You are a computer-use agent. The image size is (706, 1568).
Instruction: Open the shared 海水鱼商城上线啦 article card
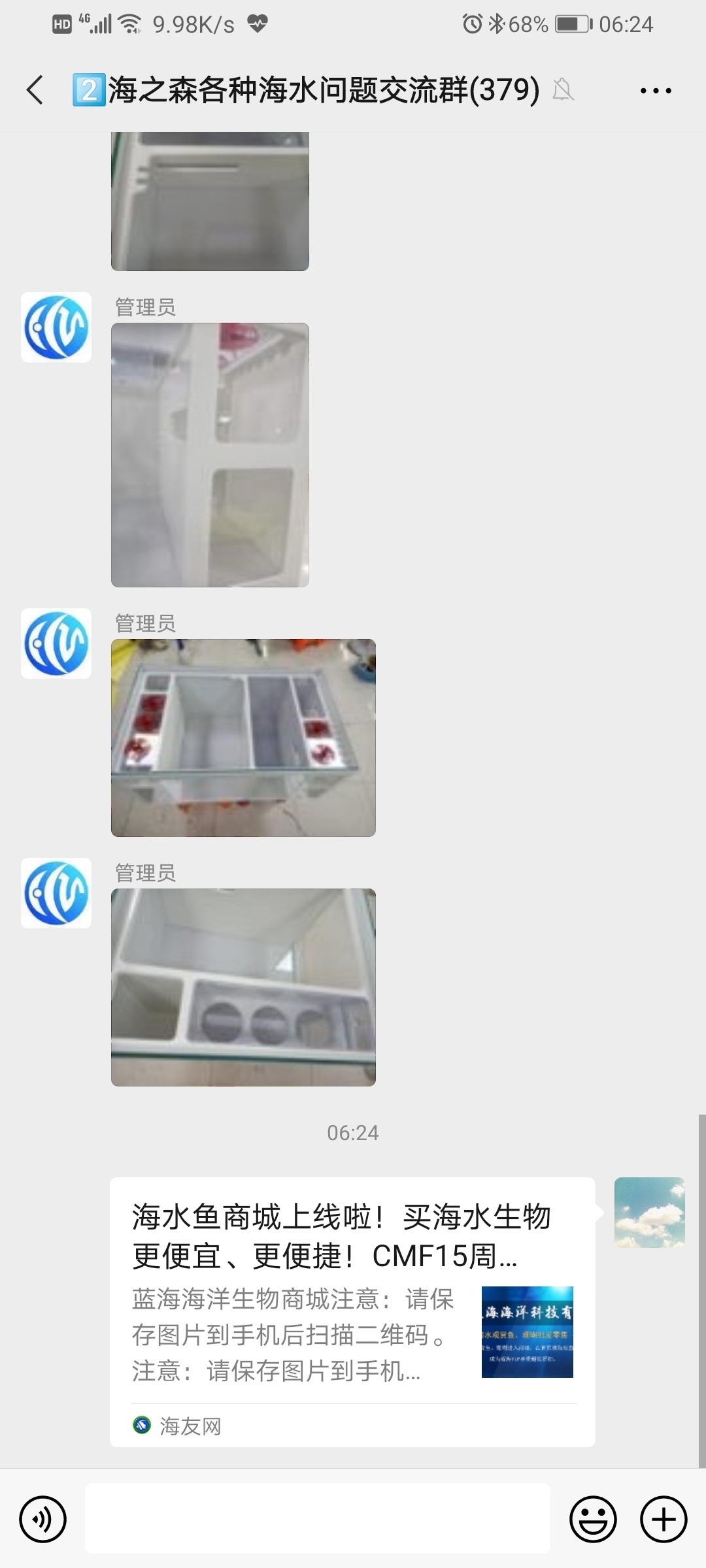(352, 1311)
